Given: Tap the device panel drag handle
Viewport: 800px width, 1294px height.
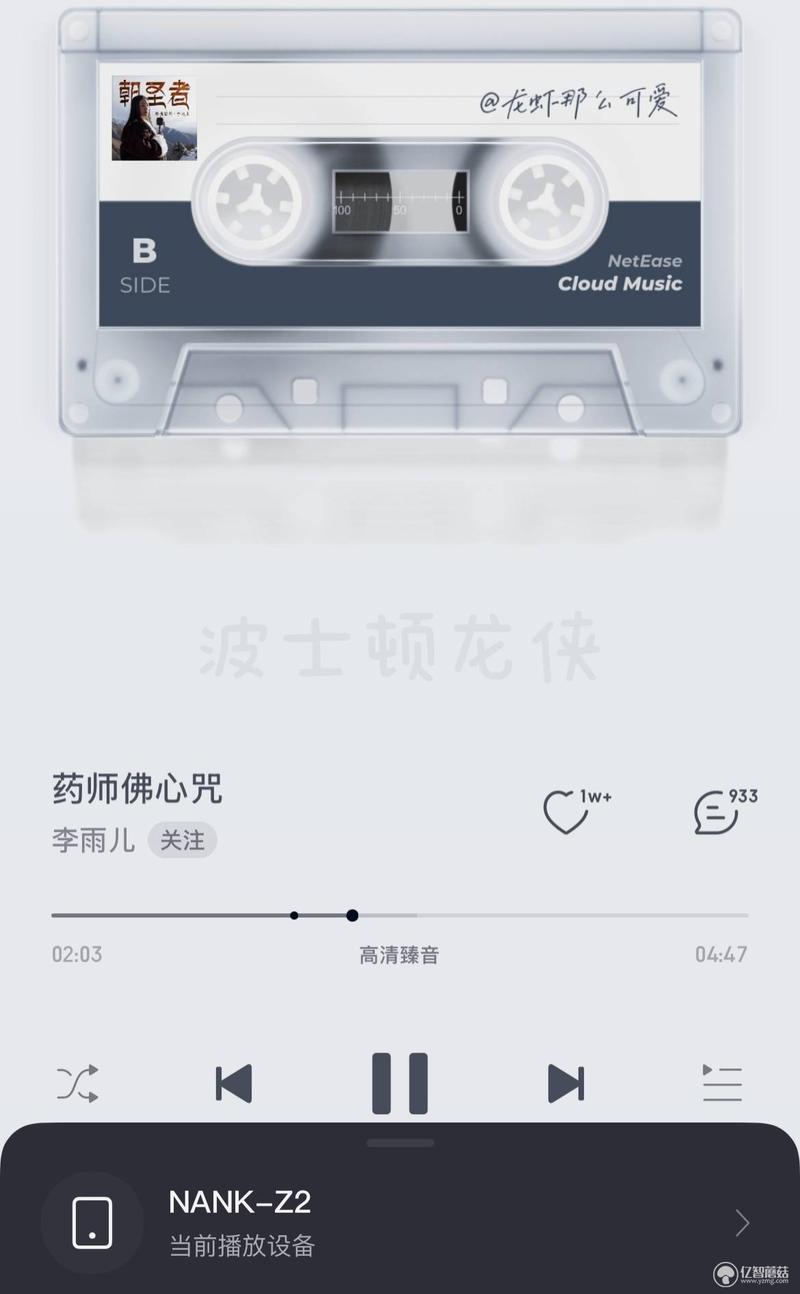Looking at the screenshot, I should pos(400,1143).
